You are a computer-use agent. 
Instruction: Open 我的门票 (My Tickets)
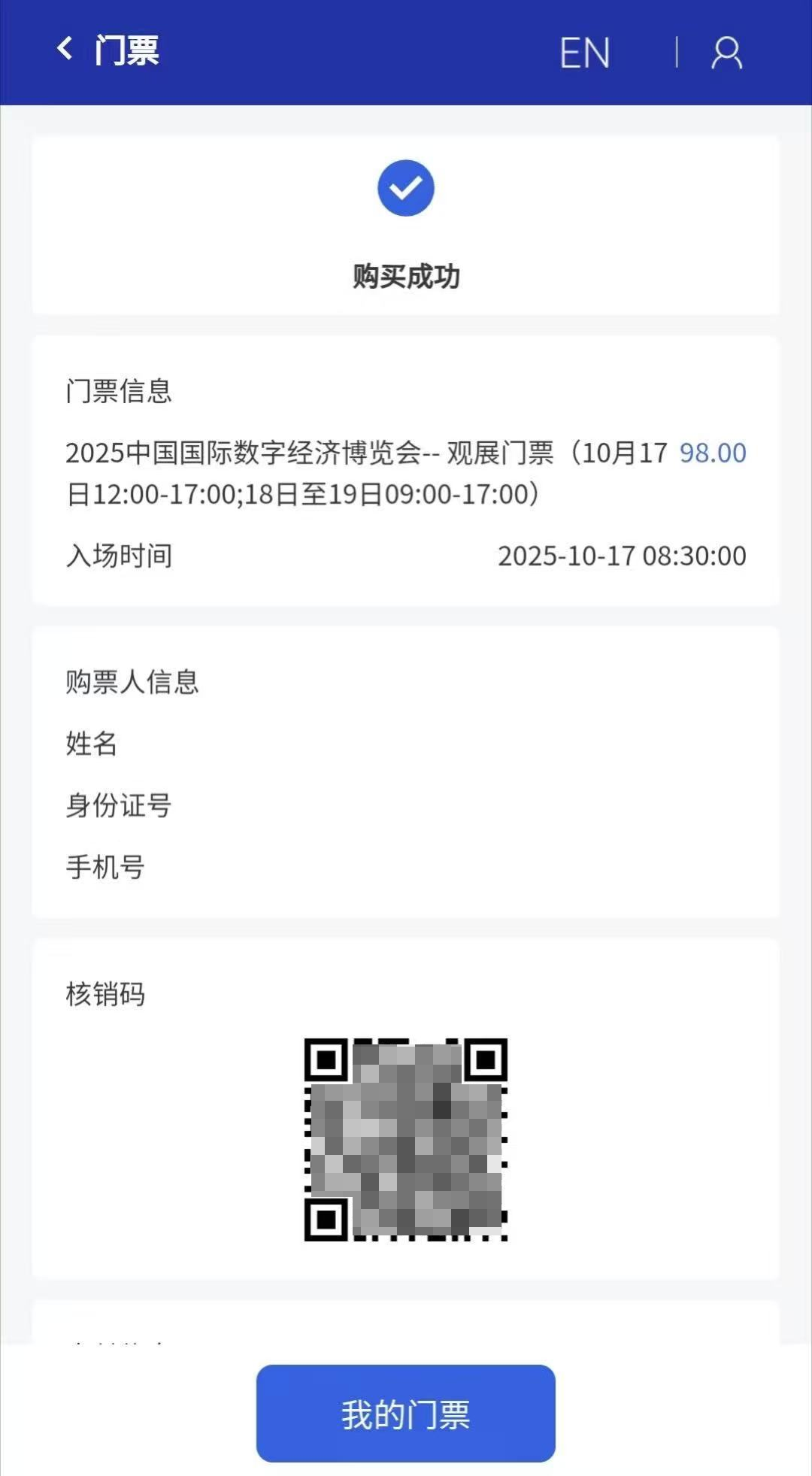click(405, 1414)
